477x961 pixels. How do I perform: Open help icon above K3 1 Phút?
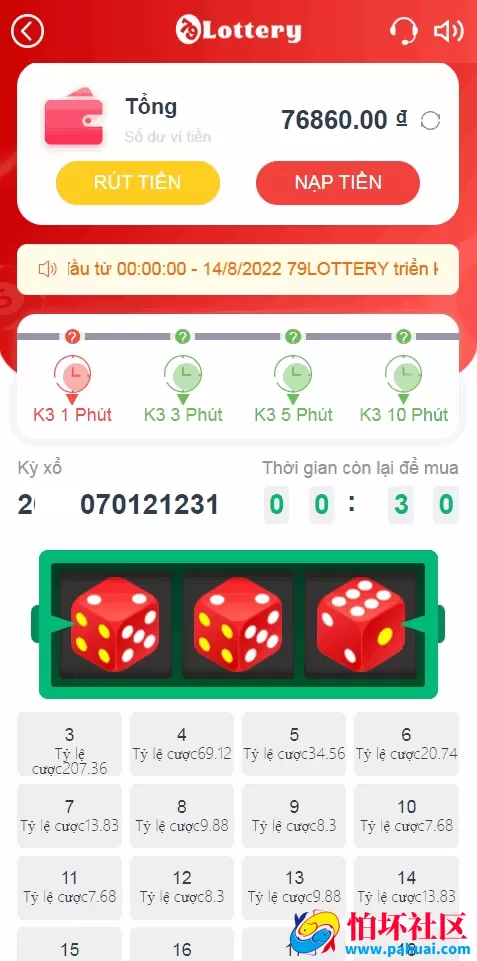[72, 336]
